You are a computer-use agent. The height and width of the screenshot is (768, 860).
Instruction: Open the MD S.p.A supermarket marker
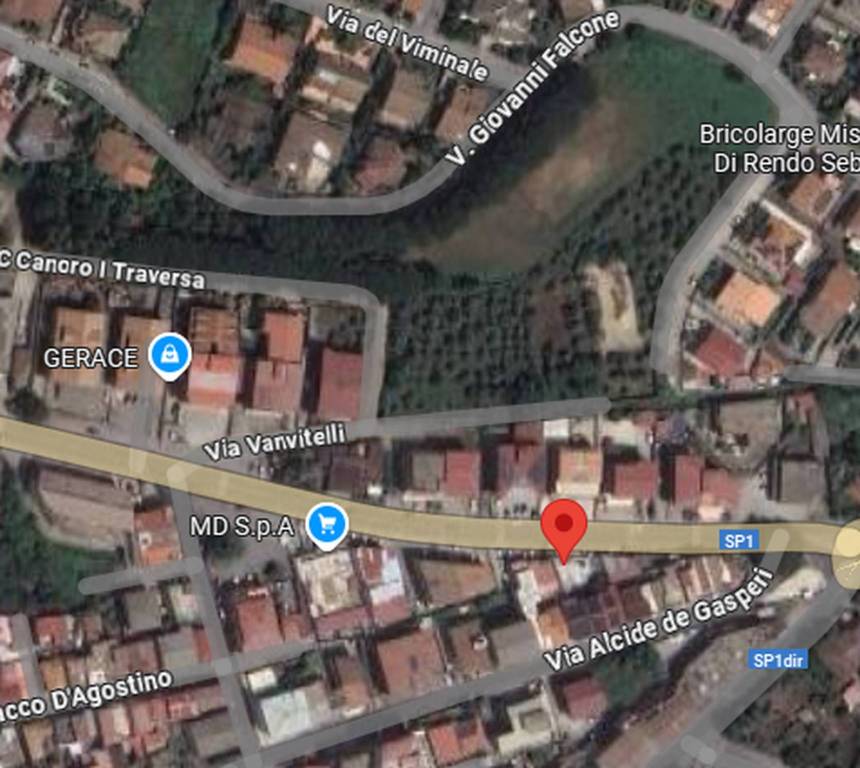pos(327,522)
